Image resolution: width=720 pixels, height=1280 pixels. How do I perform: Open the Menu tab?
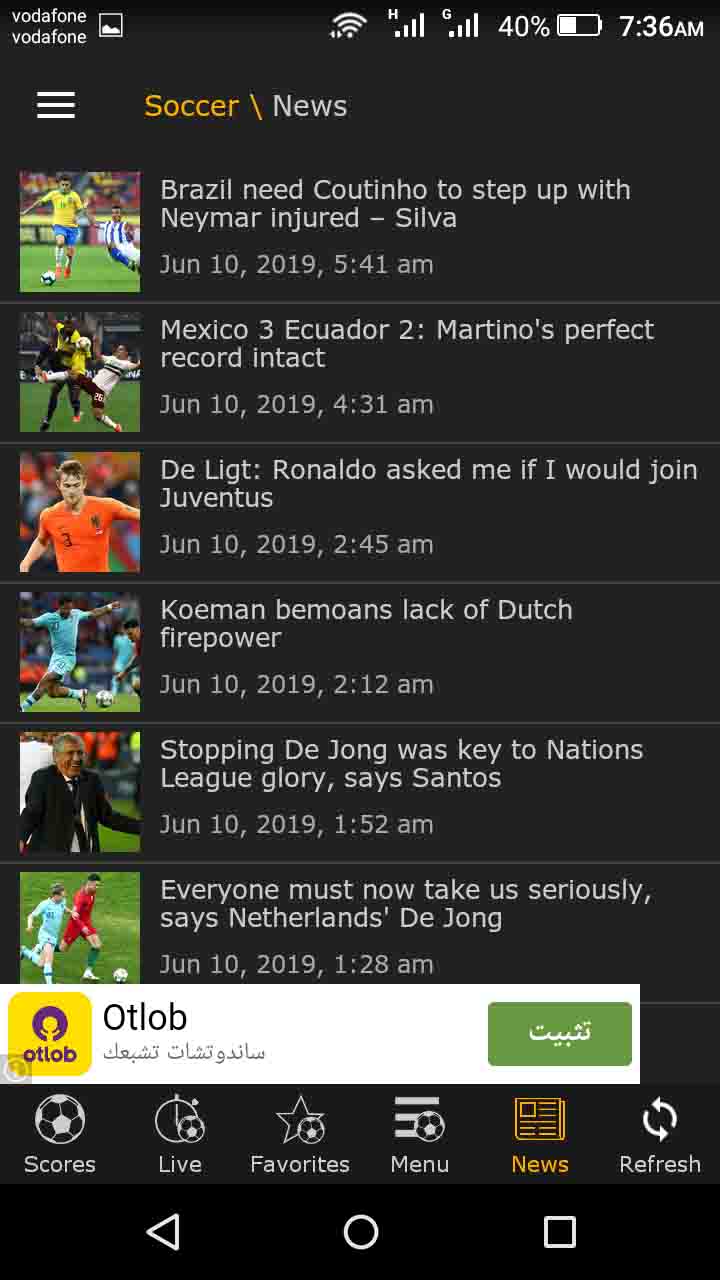[x=420, y=1134]
